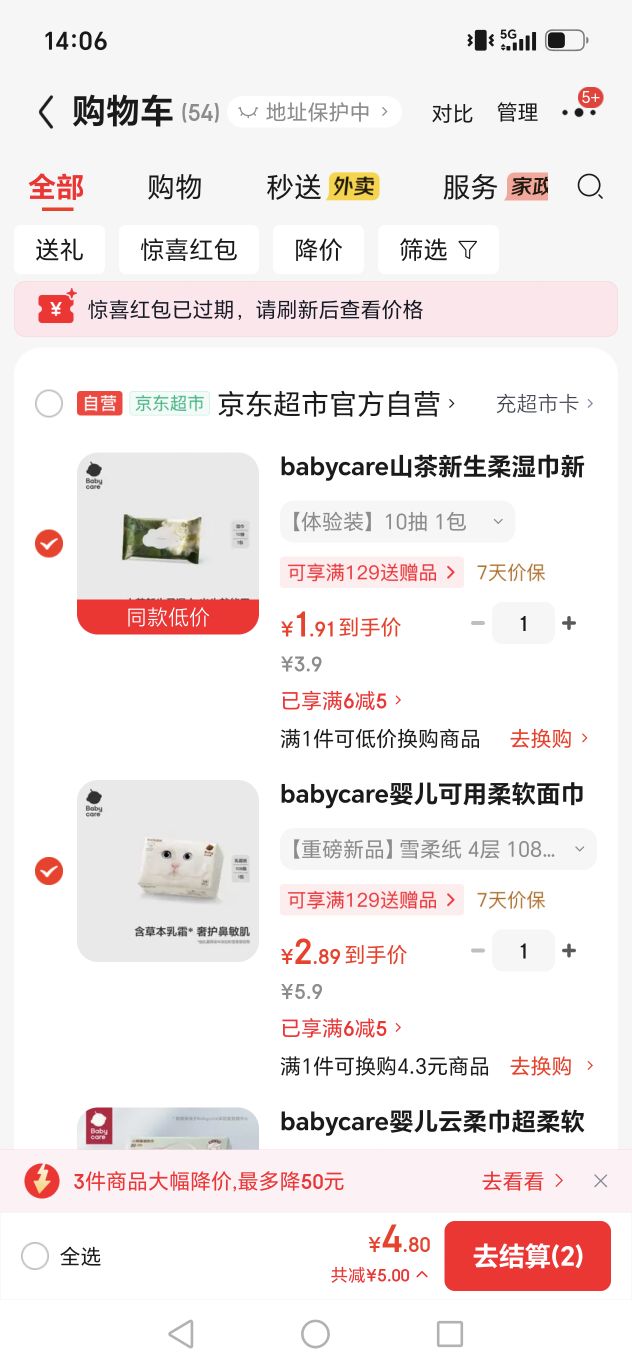Switch to the 服务 tab
The width and height of the screenshot is (632, 1368).
495,187
